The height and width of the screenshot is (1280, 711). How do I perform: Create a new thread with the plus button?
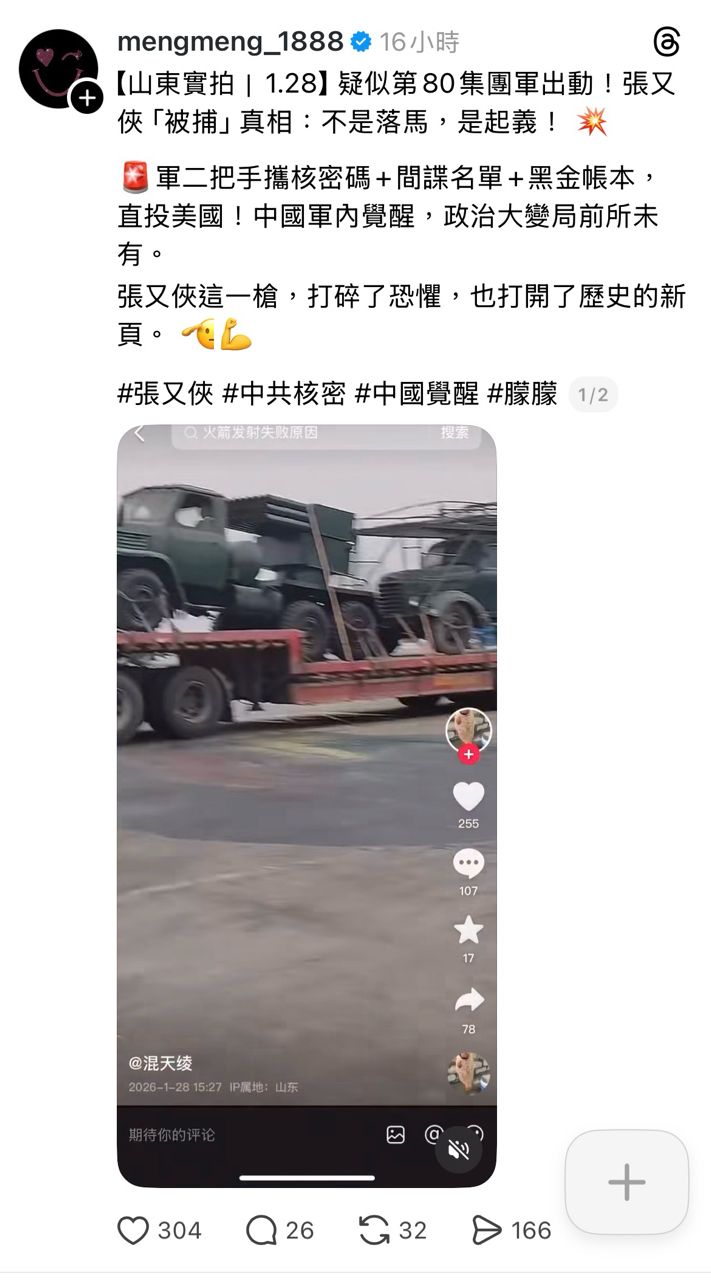pos(626,1182)
